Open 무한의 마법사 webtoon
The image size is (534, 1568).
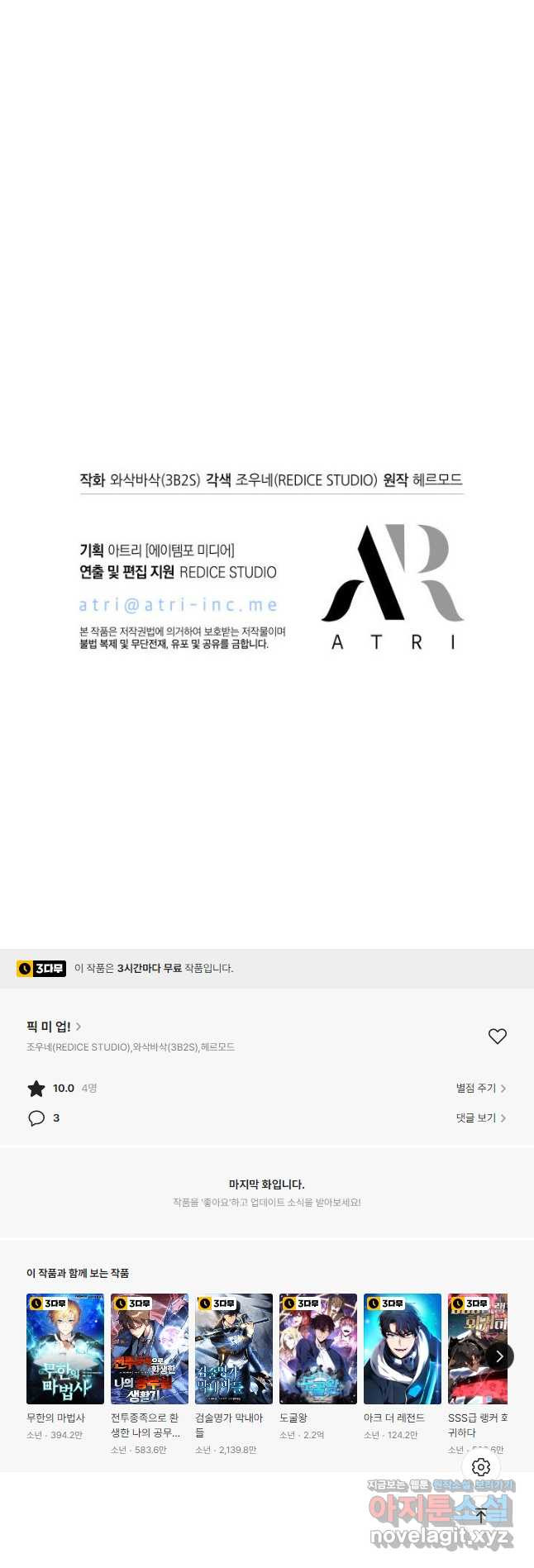[x=65, y=1349]
